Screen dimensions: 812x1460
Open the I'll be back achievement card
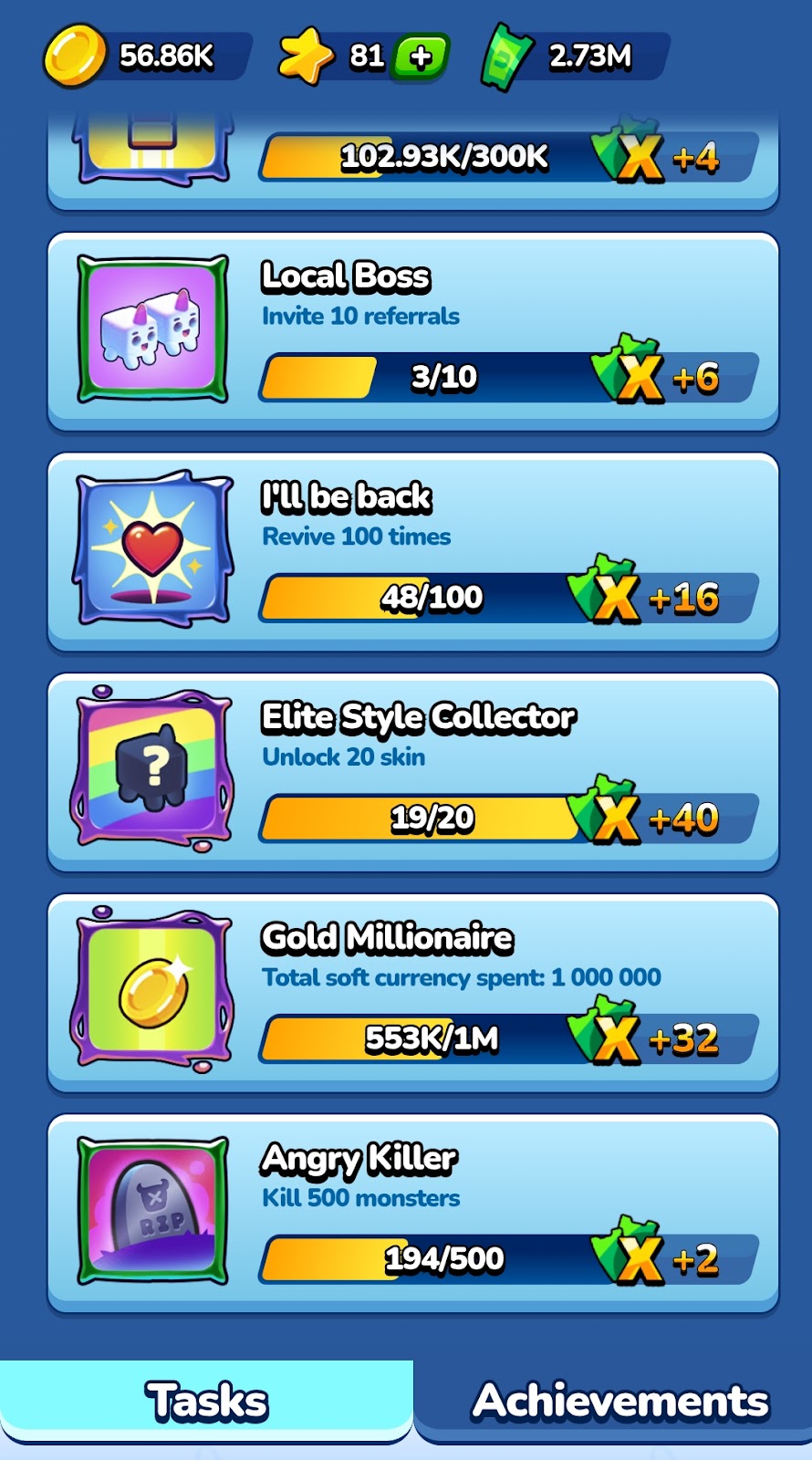coord(412,552)
